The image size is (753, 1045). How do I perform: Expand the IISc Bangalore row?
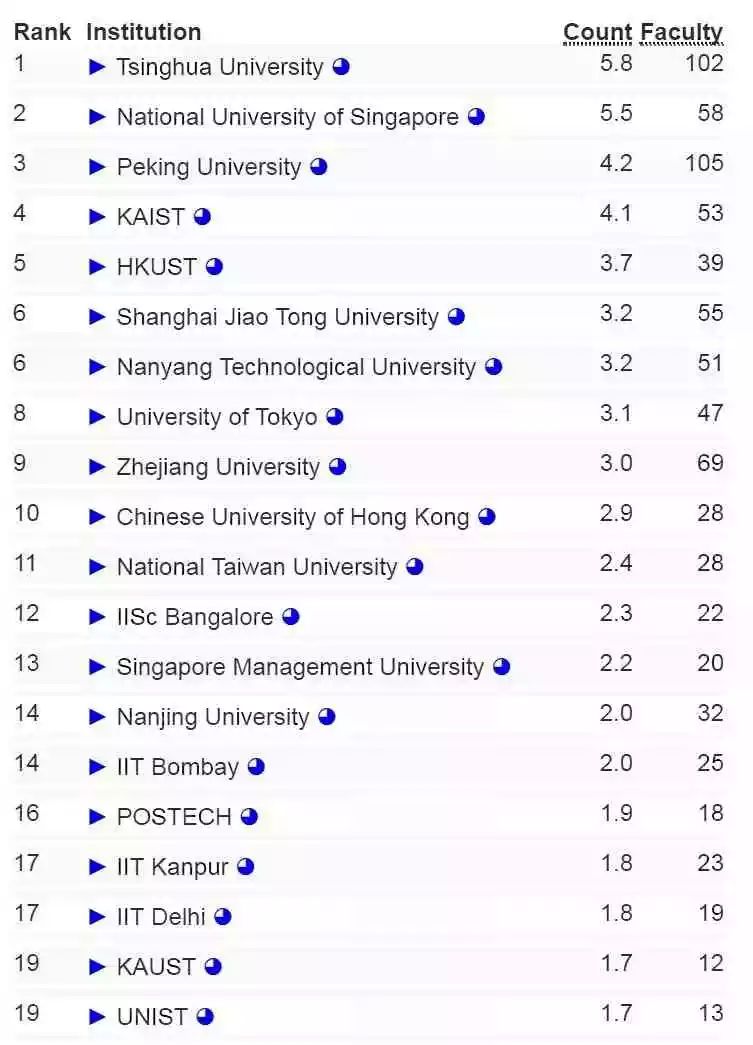(97, 616)
